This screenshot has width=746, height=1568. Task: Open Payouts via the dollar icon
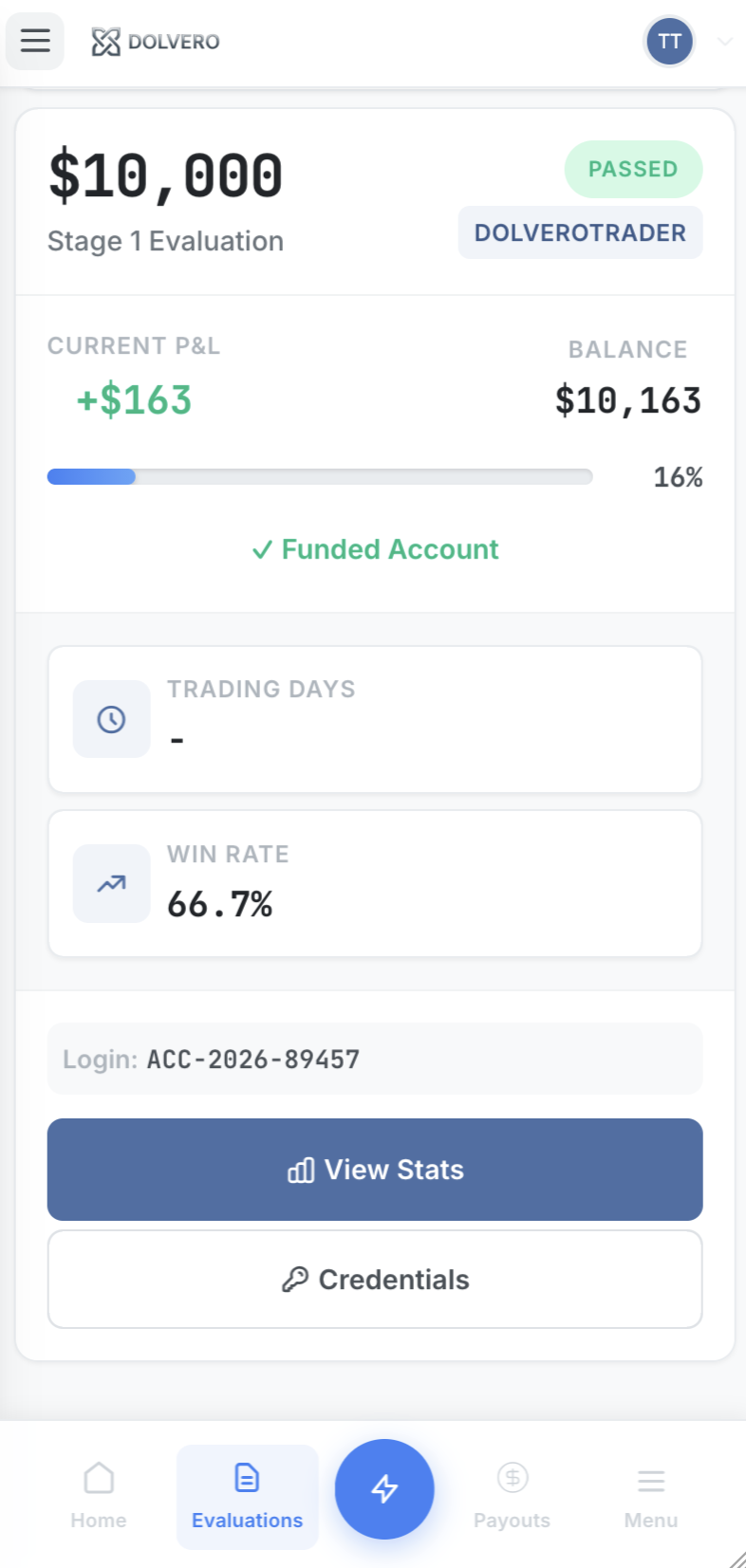[513, 1478]
